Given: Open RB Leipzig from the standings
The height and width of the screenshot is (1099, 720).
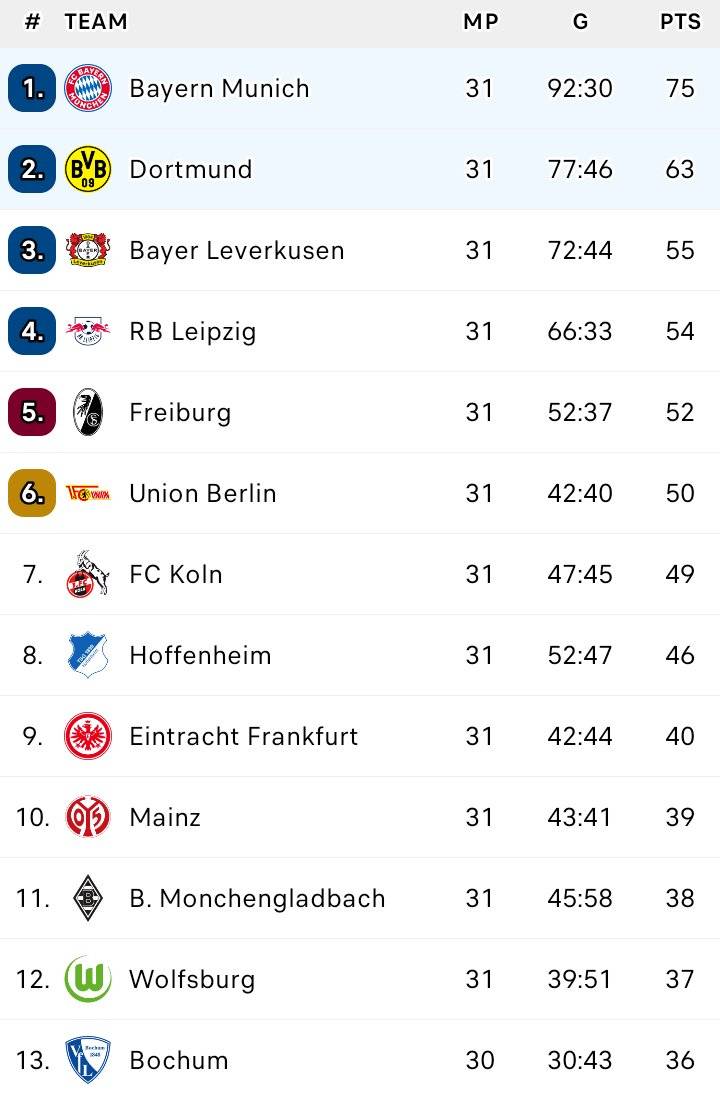Looking at the screenshot, I should point(192,331).
